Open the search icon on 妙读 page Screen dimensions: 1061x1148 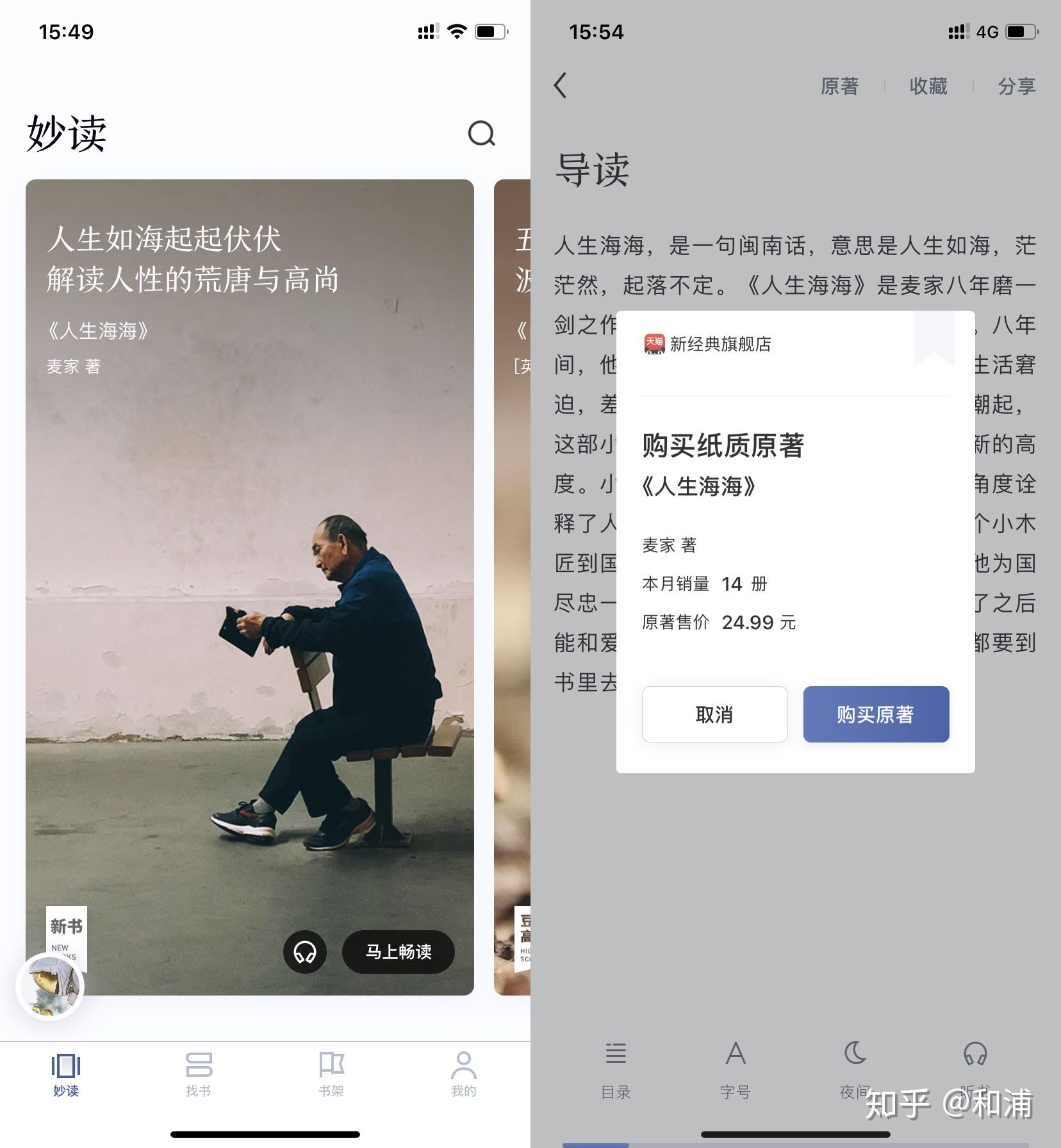481,133
